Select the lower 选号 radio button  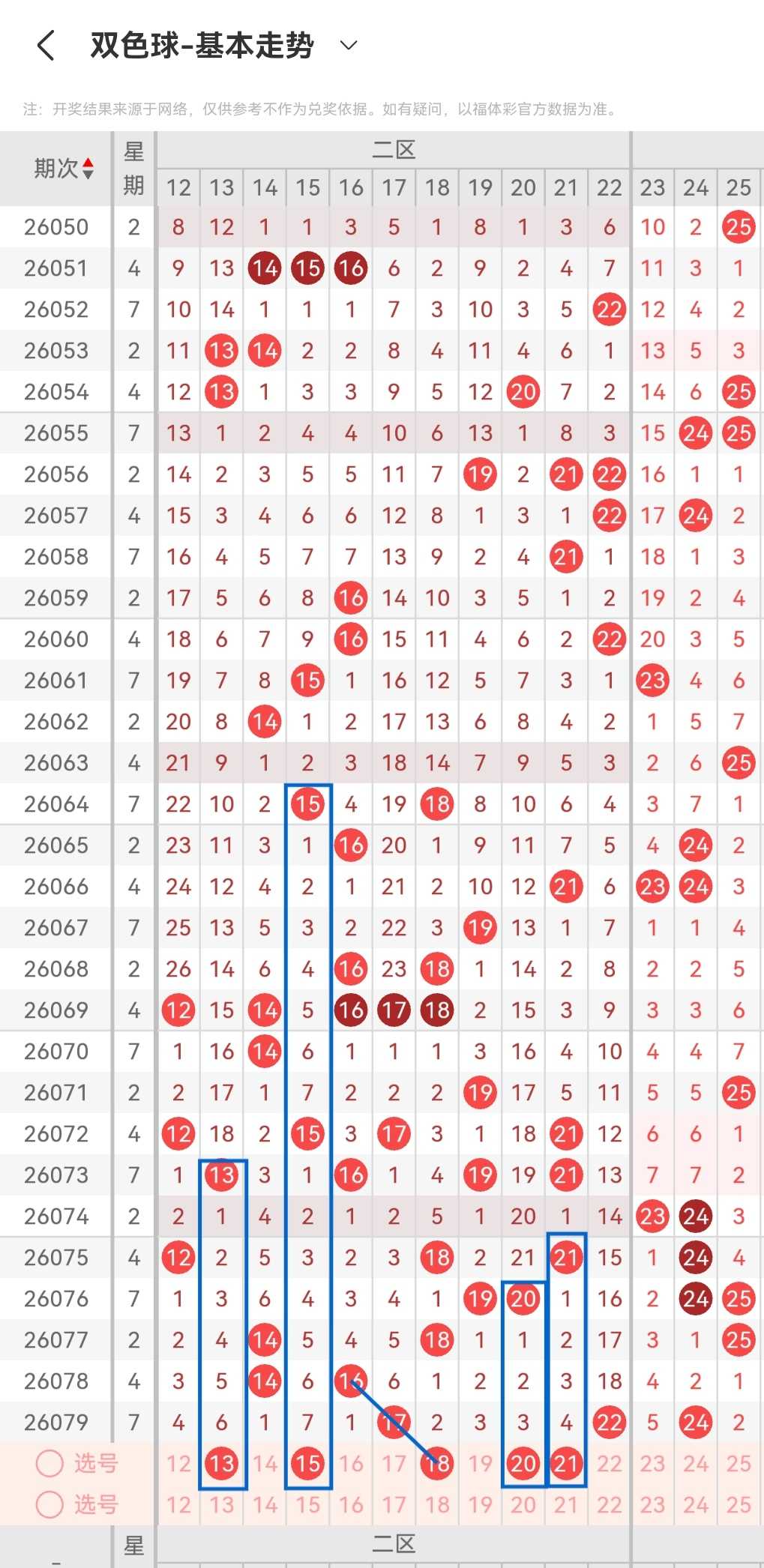pos(49,1504)
